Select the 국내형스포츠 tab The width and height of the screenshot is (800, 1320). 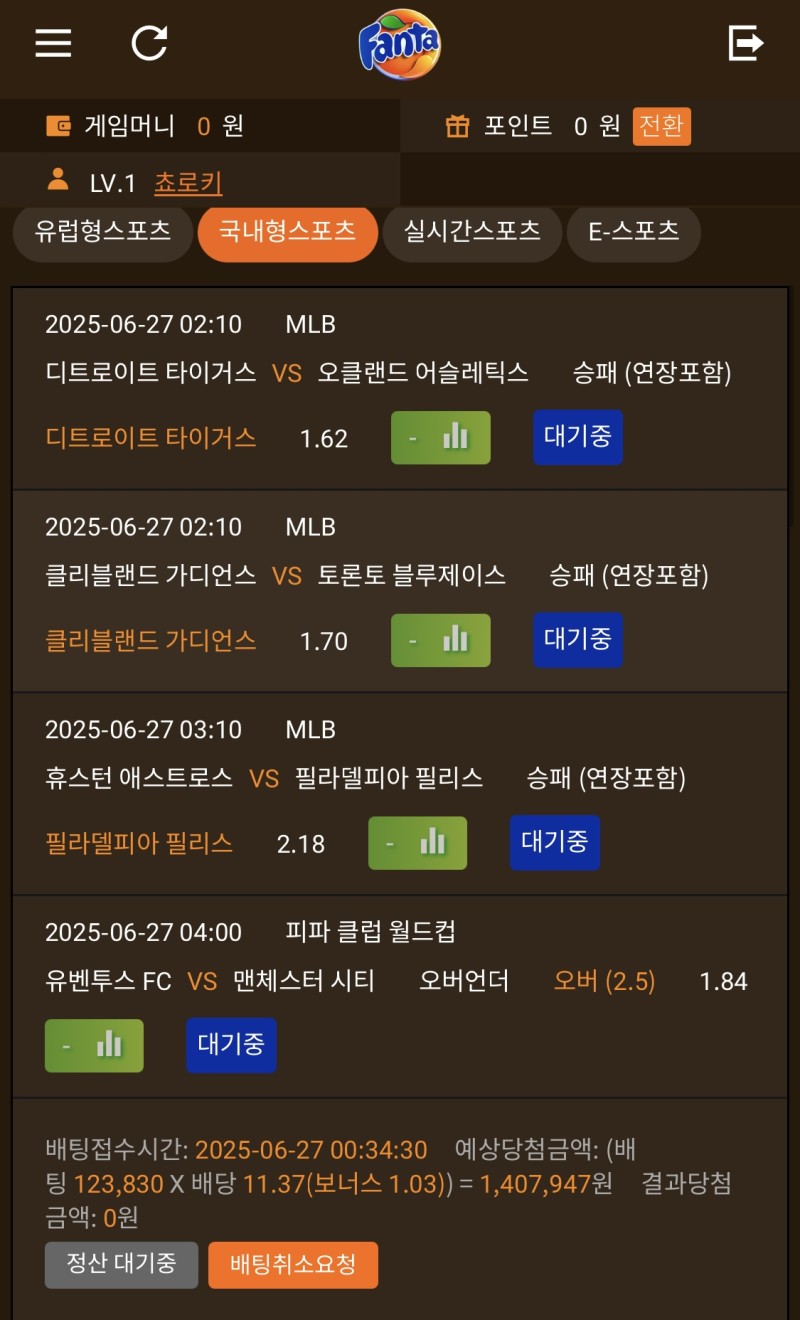click(x=288, y=234)
